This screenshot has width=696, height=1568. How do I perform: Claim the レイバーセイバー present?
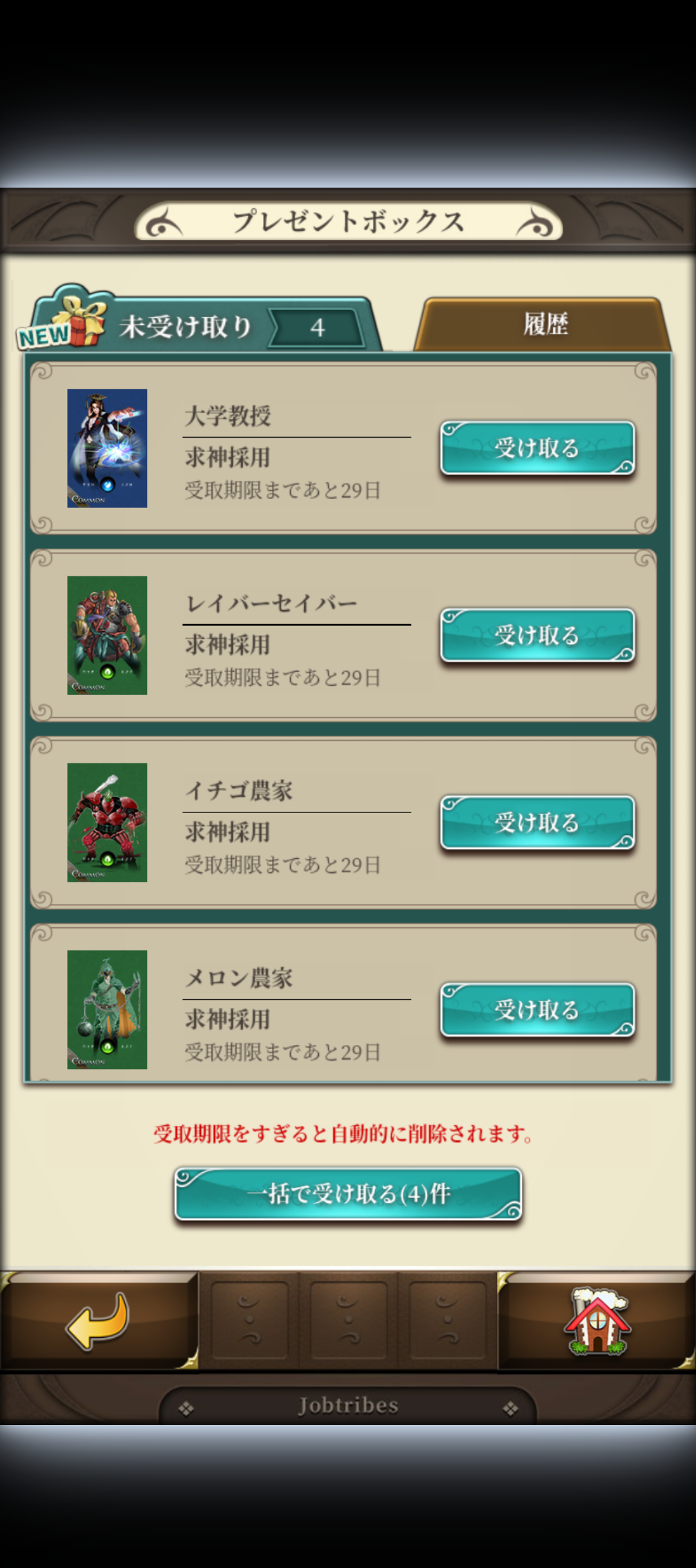click(x=537, y=636)
